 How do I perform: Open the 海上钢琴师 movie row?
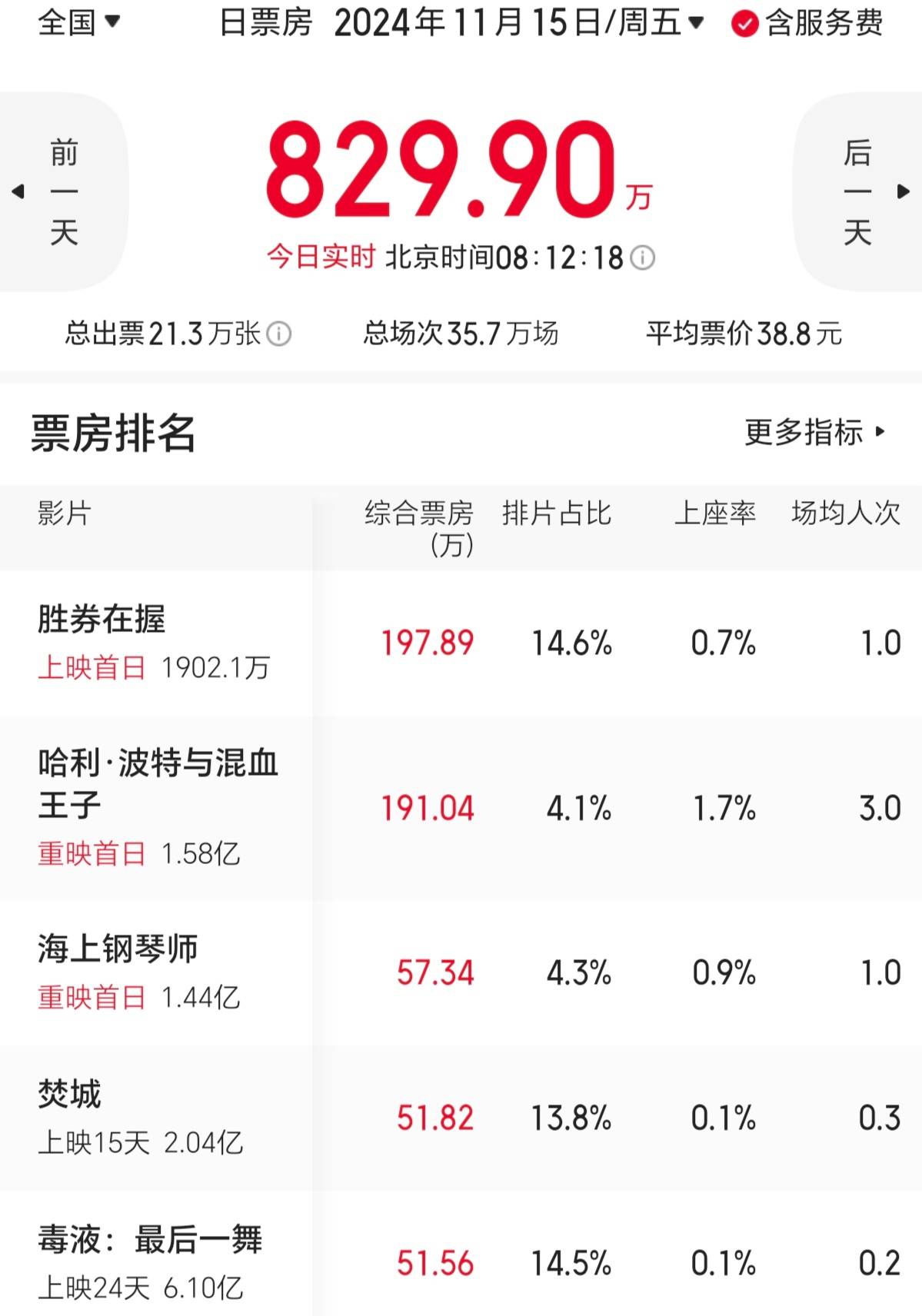[118, 949]
